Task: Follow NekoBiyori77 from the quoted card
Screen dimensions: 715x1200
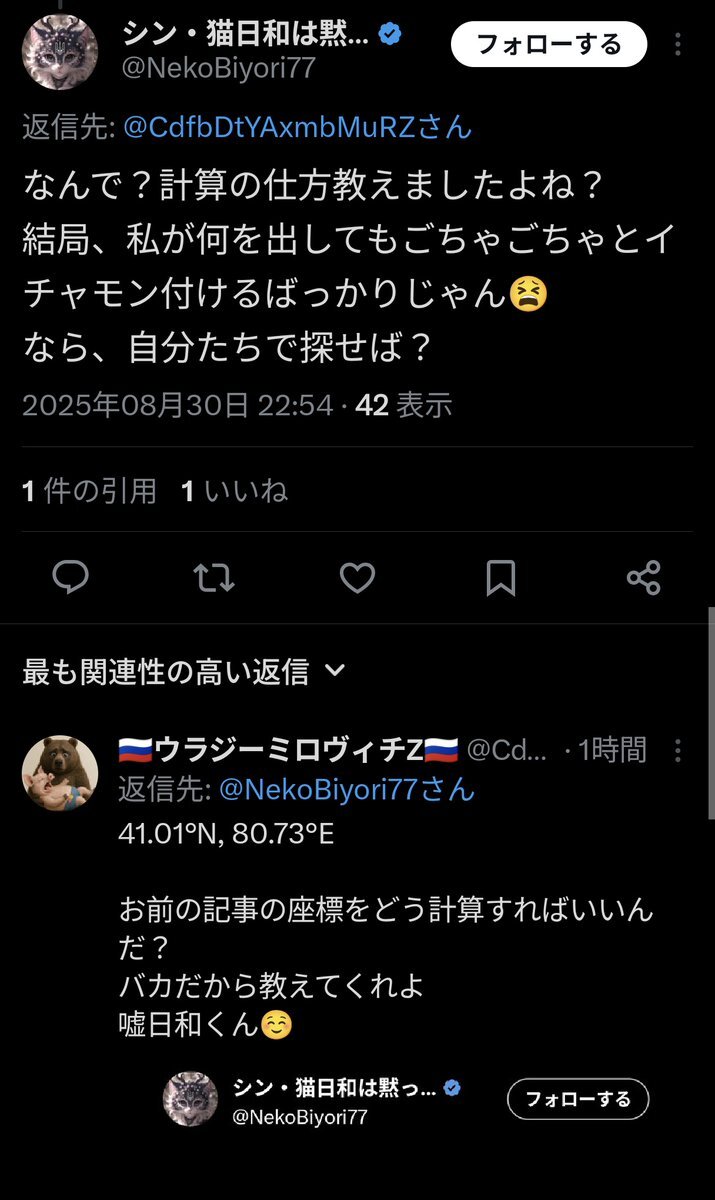Action: (x=578, y=1099)
